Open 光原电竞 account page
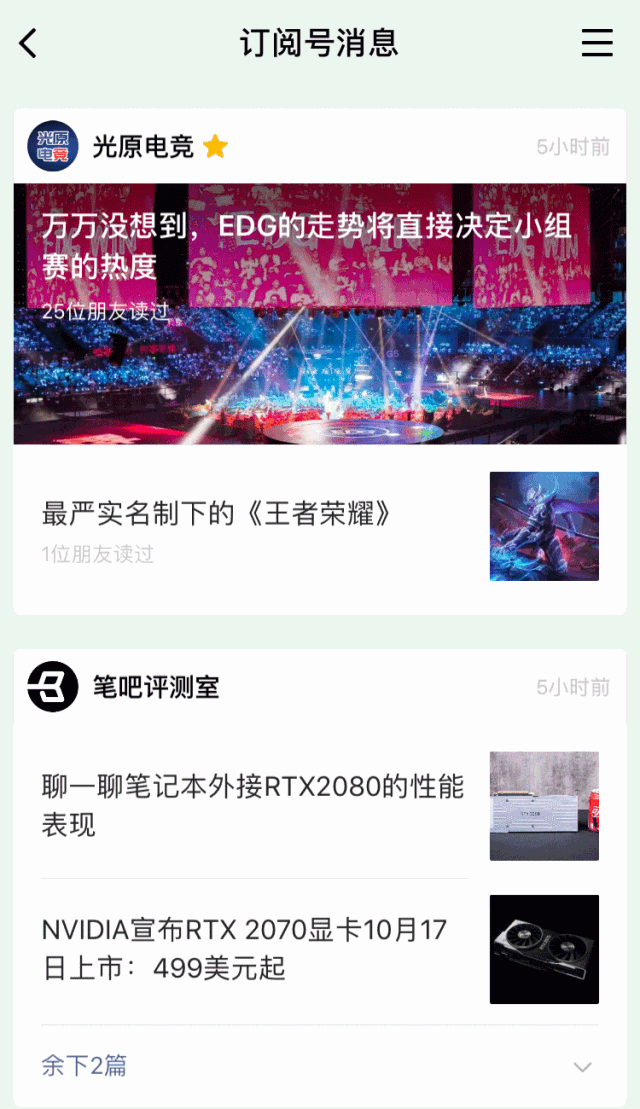640x1109 pixels. coord(142,147)
